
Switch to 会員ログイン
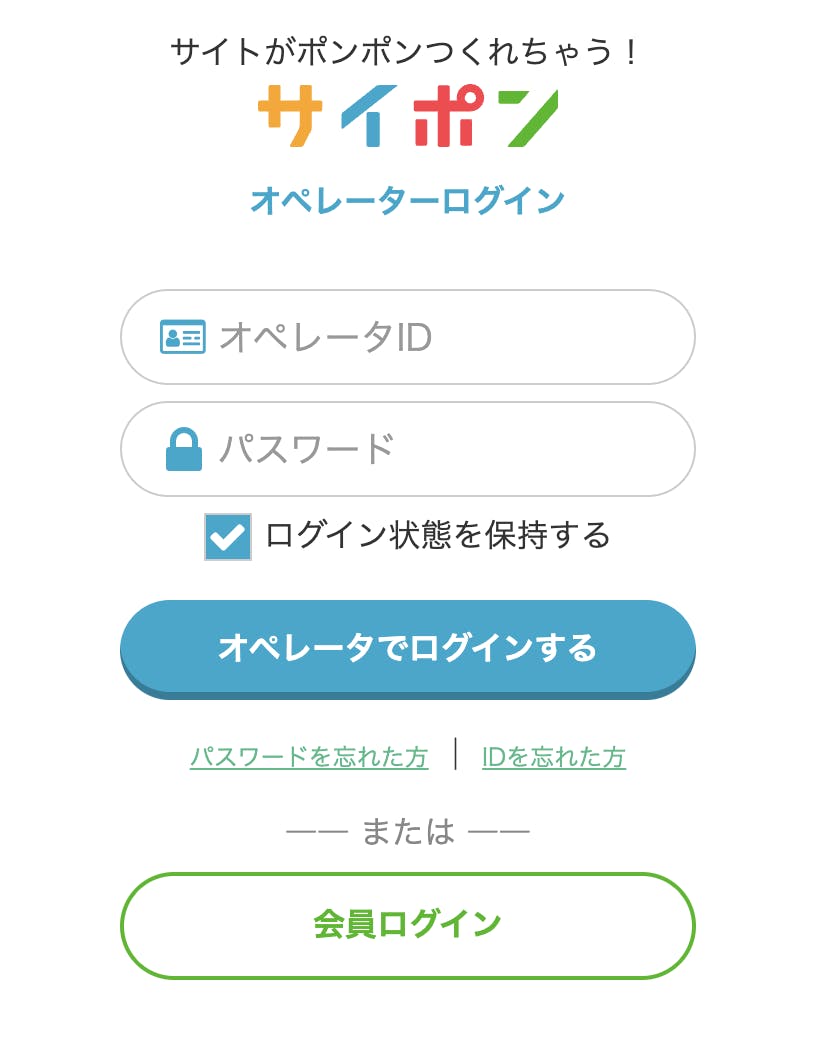tap(407, 925)
